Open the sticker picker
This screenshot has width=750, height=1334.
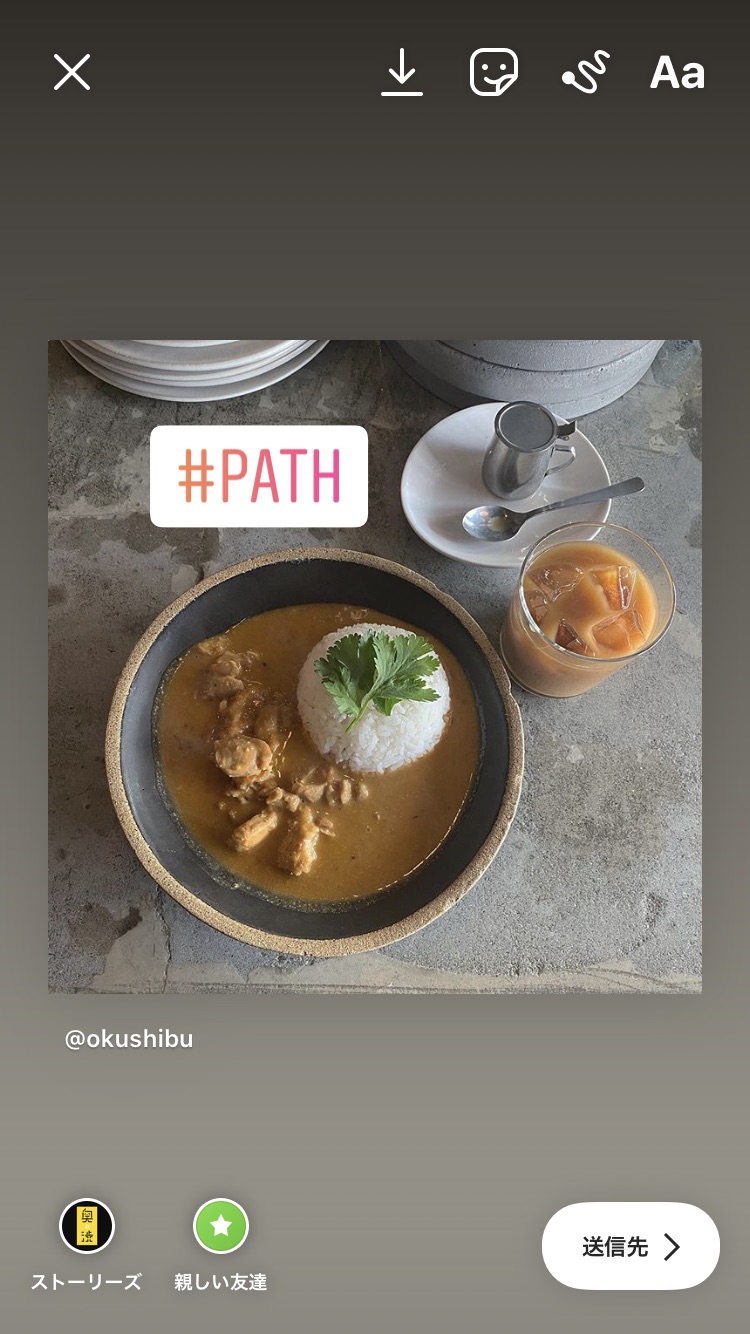coord(494,73)
